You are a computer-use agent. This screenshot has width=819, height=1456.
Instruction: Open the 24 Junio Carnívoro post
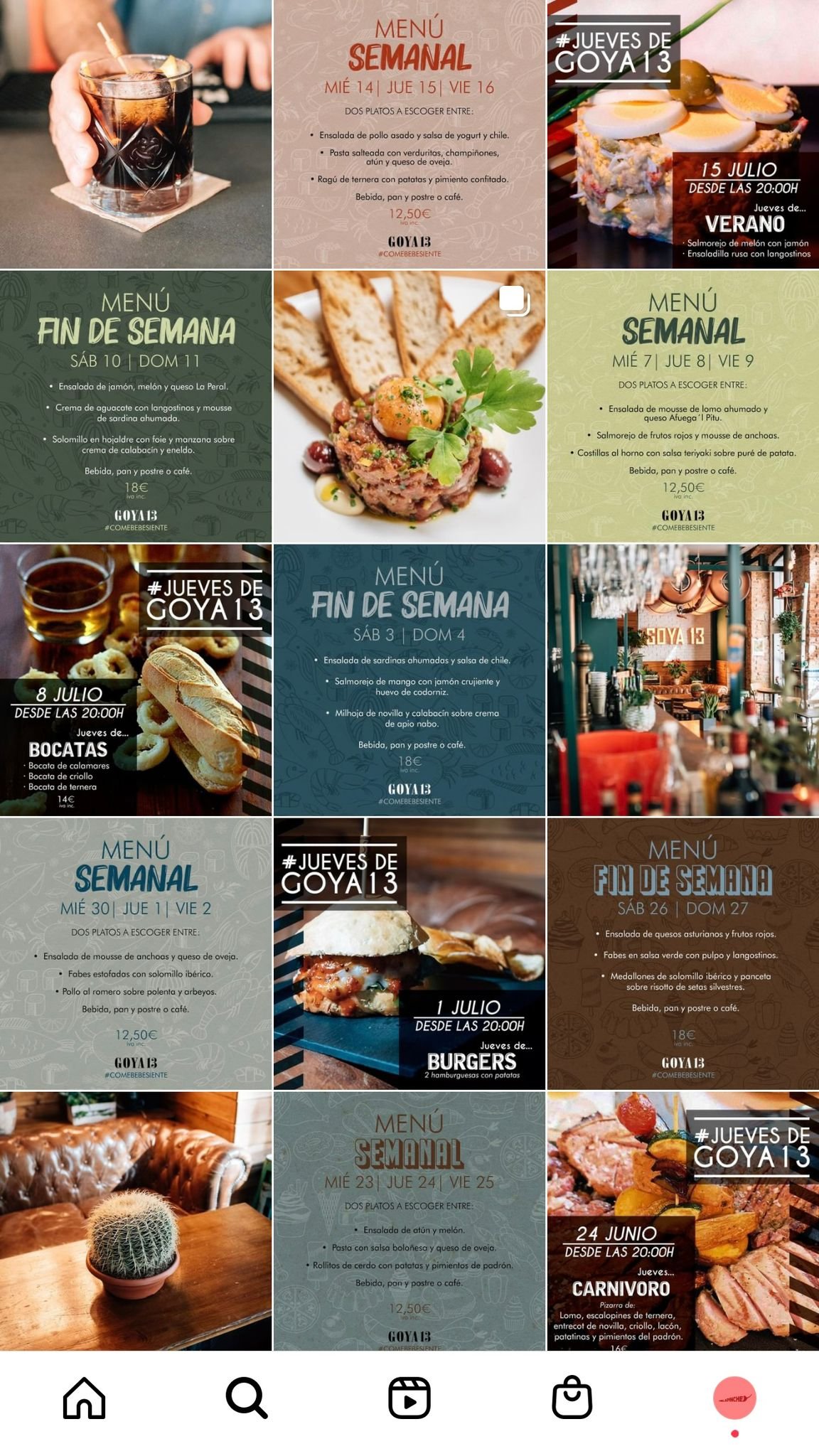(682, 1221)
